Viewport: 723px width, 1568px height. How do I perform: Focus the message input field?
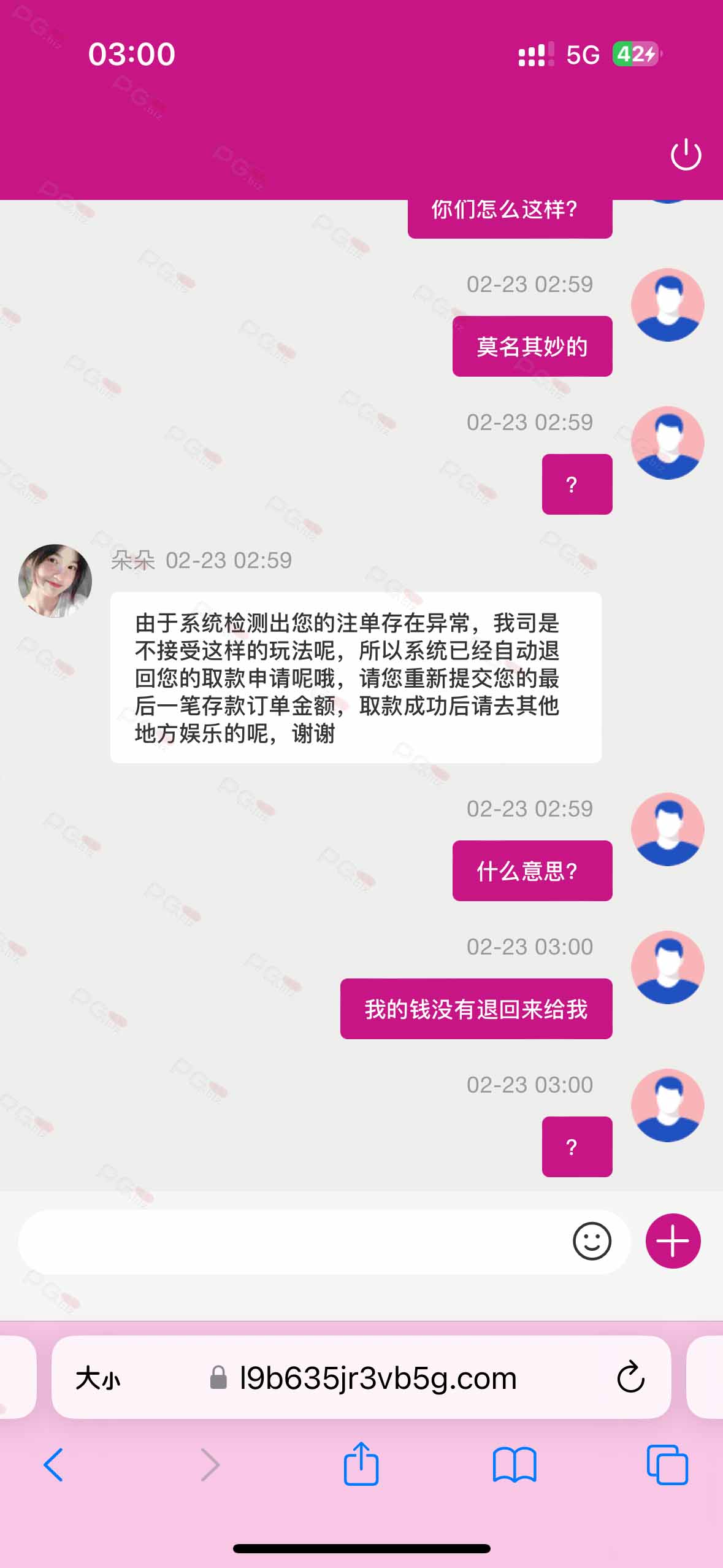click(288, 1242)
